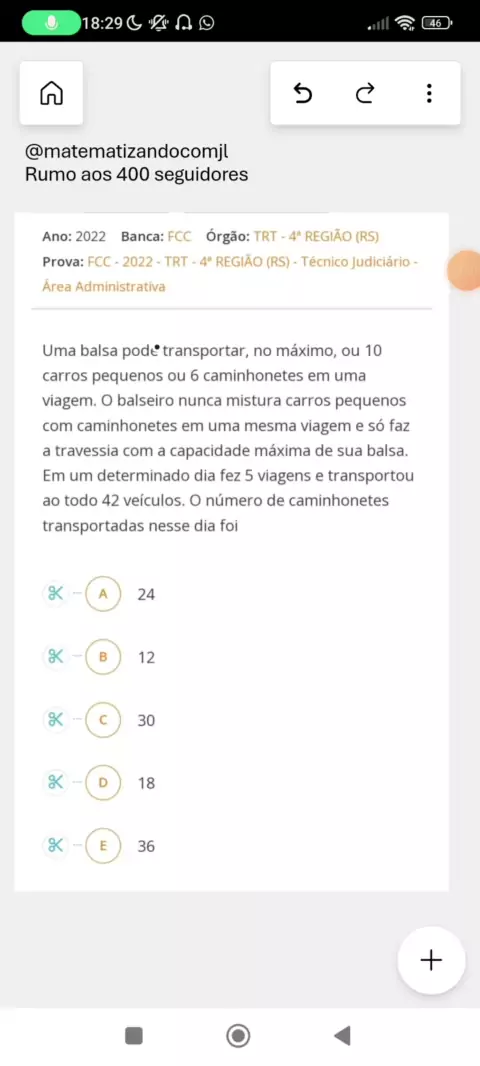Go back using the system back button
480x1066 pixels.
click(342, 1036)
